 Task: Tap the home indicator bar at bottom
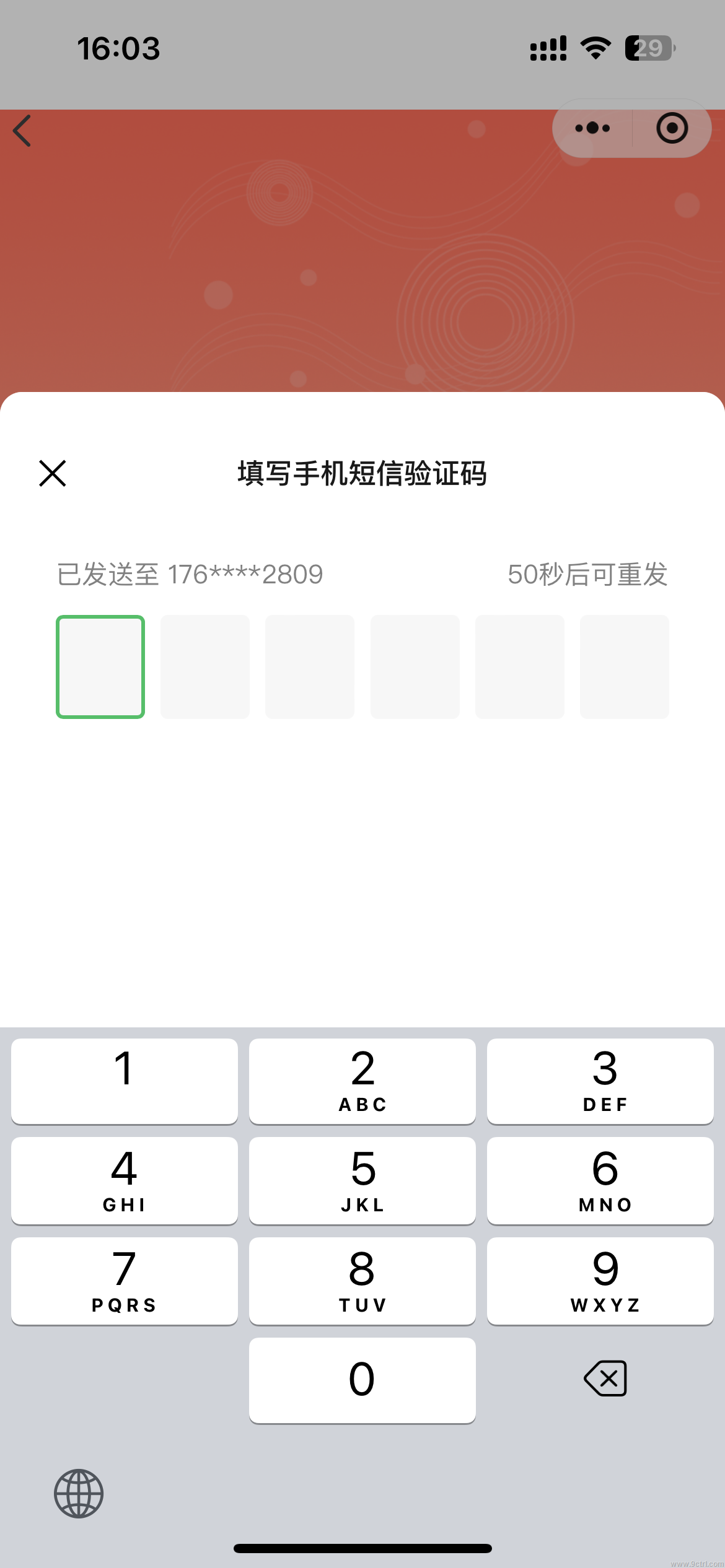click(x=362, y=1546)
